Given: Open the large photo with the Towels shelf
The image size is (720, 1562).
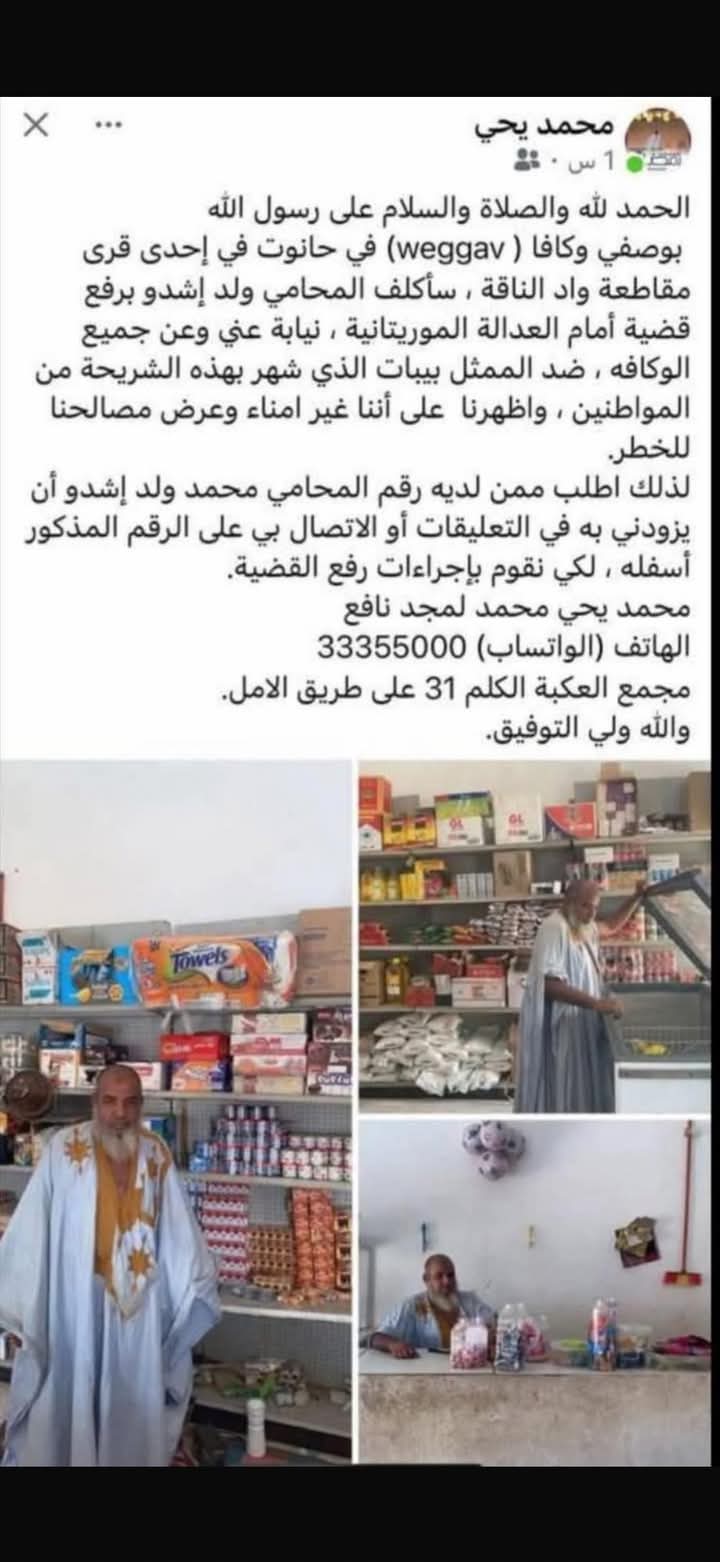Looking at the screenshot, I should (x=175, y=1110).
